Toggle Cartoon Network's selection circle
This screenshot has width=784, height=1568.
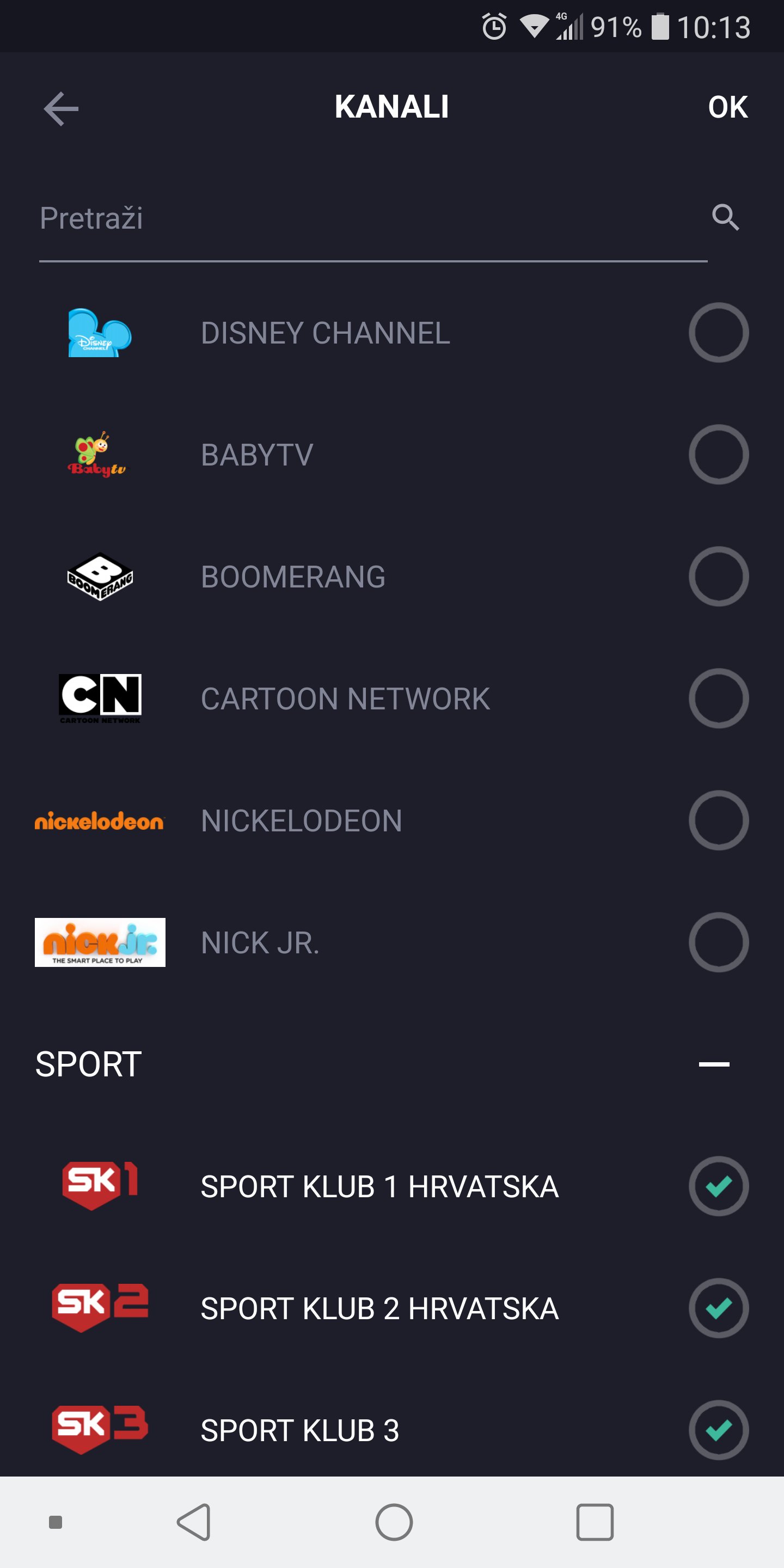click(719, 699)
